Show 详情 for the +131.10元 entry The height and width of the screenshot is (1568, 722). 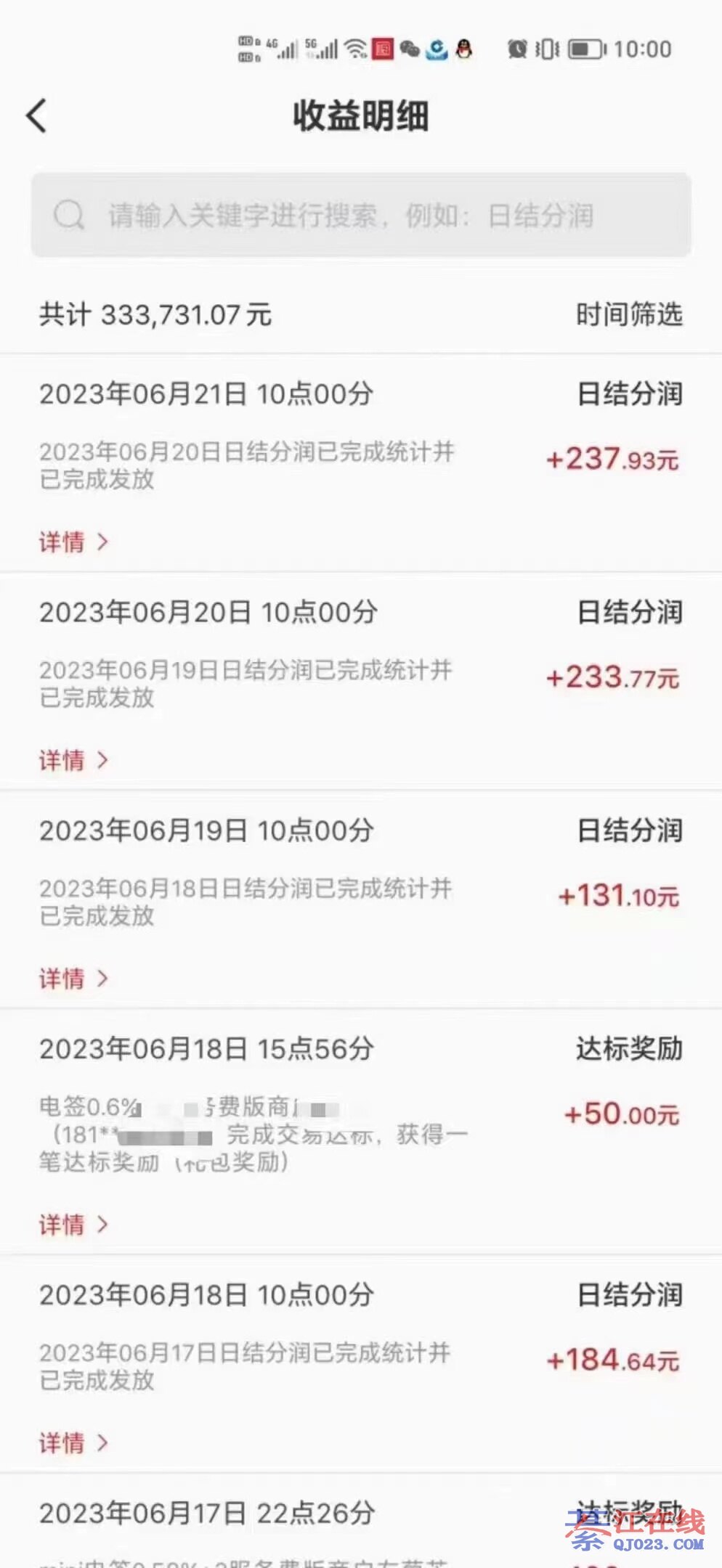point(73,979)
